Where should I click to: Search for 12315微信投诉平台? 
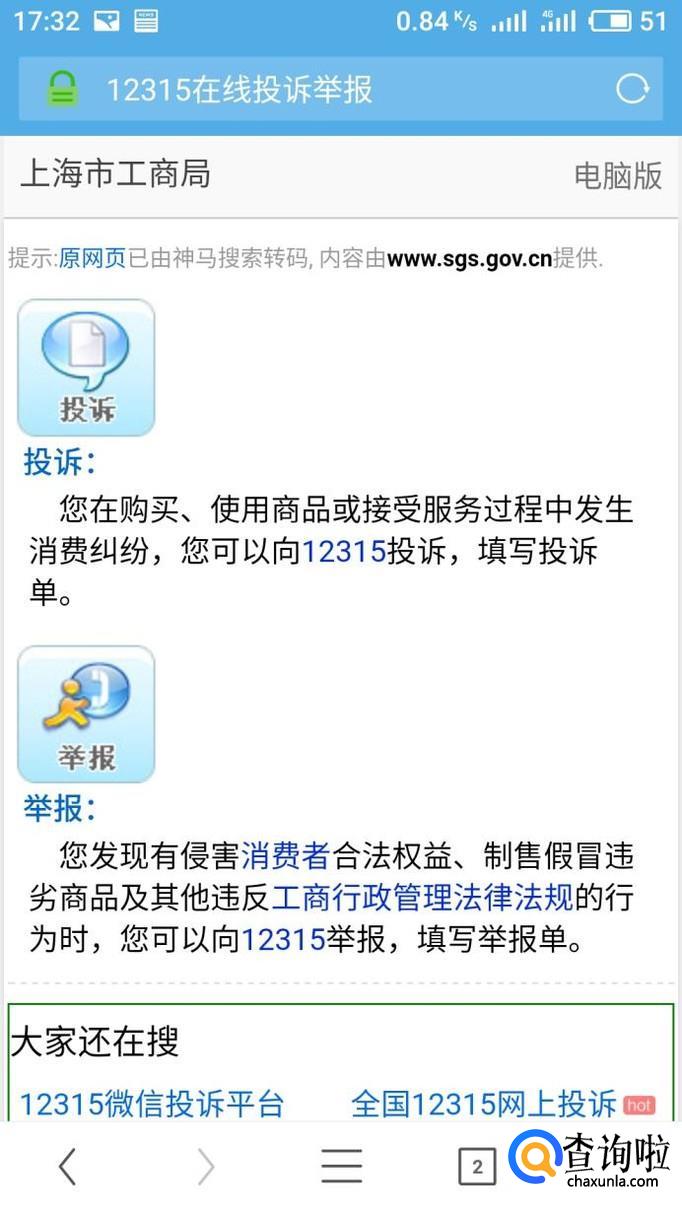click(x=152, y=1103)
